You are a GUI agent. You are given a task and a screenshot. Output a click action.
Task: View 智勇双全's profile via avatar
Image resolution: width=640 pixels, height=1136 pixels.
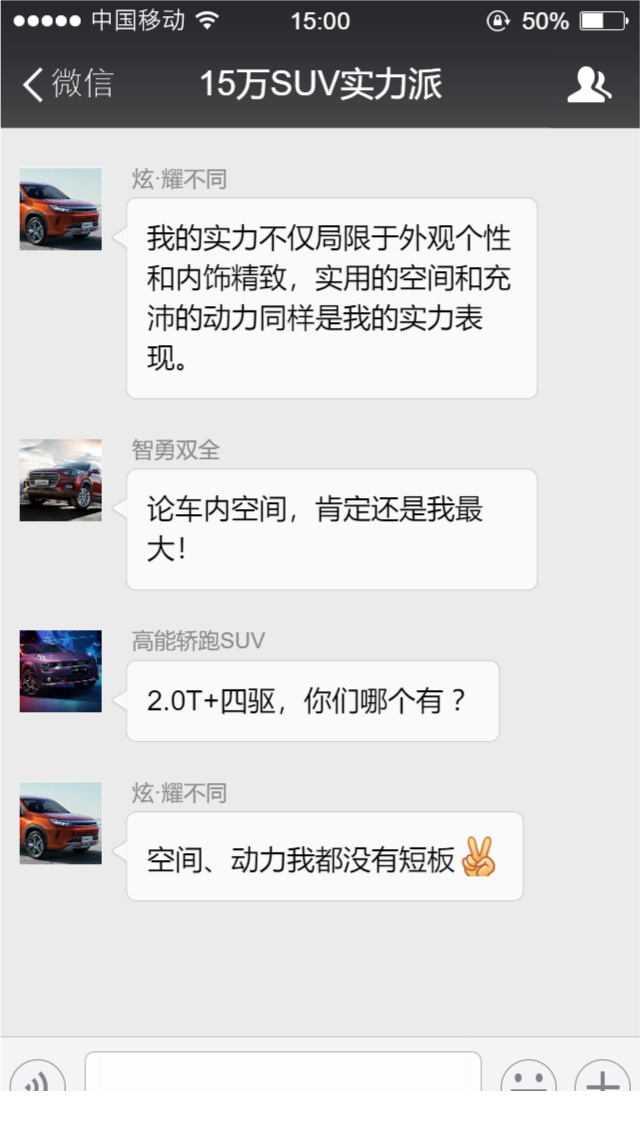(x=61, y=480)
